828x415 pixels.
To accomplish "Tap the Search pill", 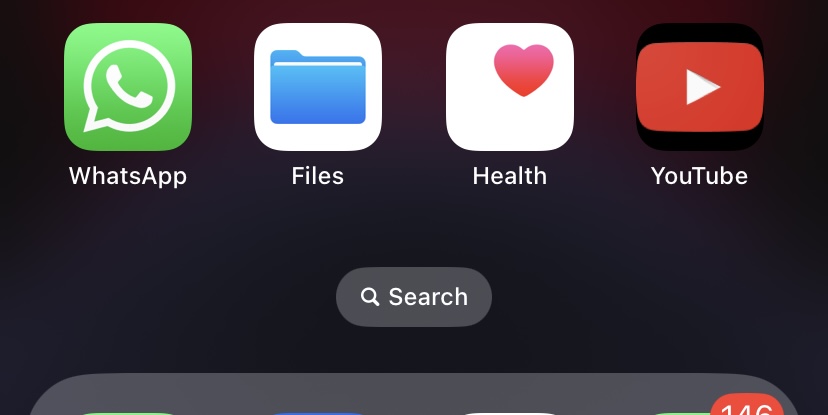I will 414,297.
